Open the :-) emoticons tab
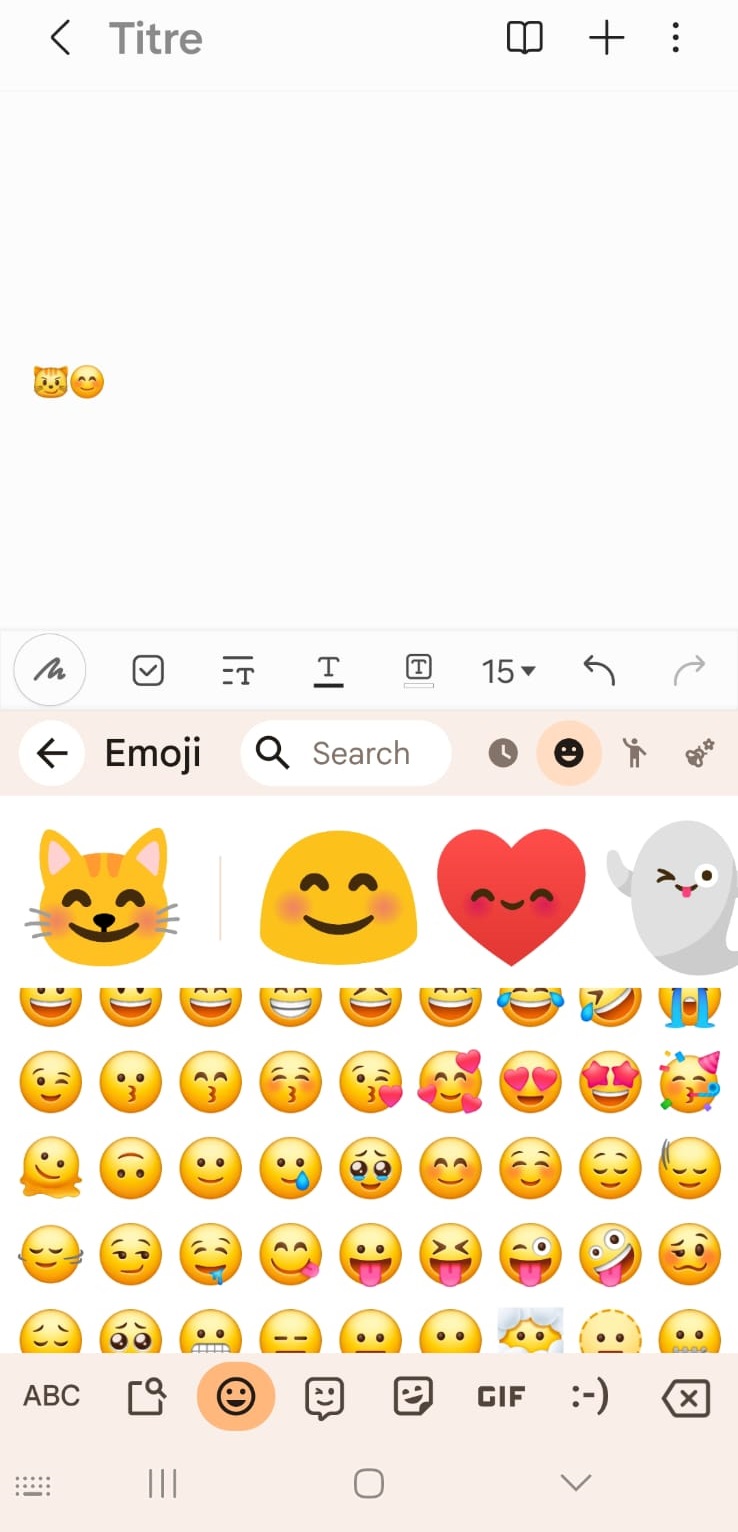 point(590,1395)
